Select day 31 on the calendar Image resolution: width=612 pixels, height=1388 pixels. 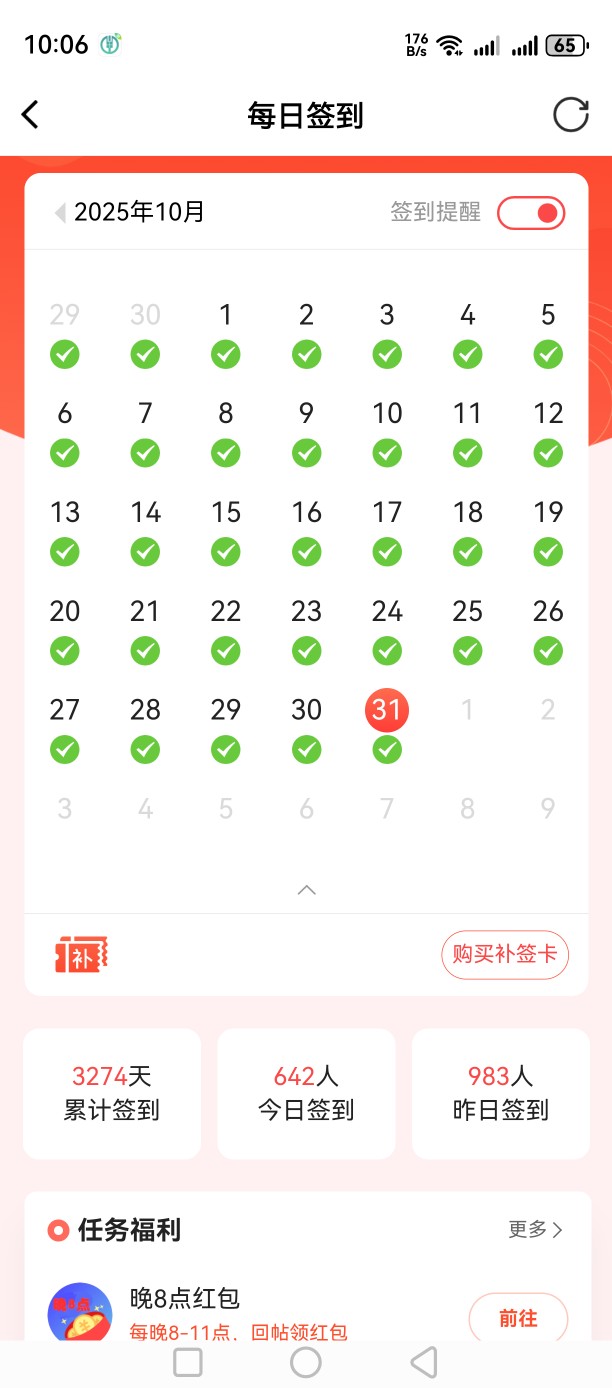[387, 711]
